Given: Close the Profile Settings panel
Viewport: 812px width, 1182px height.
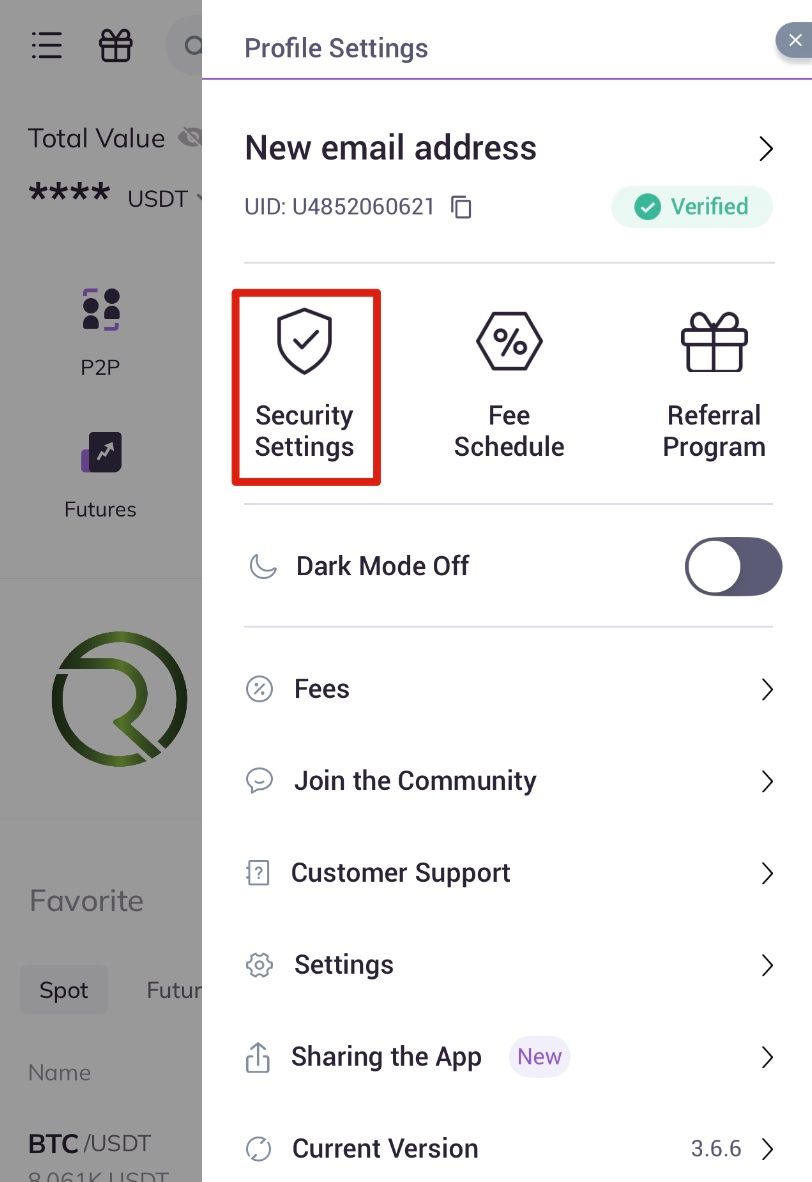Looking at the screenshot, I should (794, 41).
